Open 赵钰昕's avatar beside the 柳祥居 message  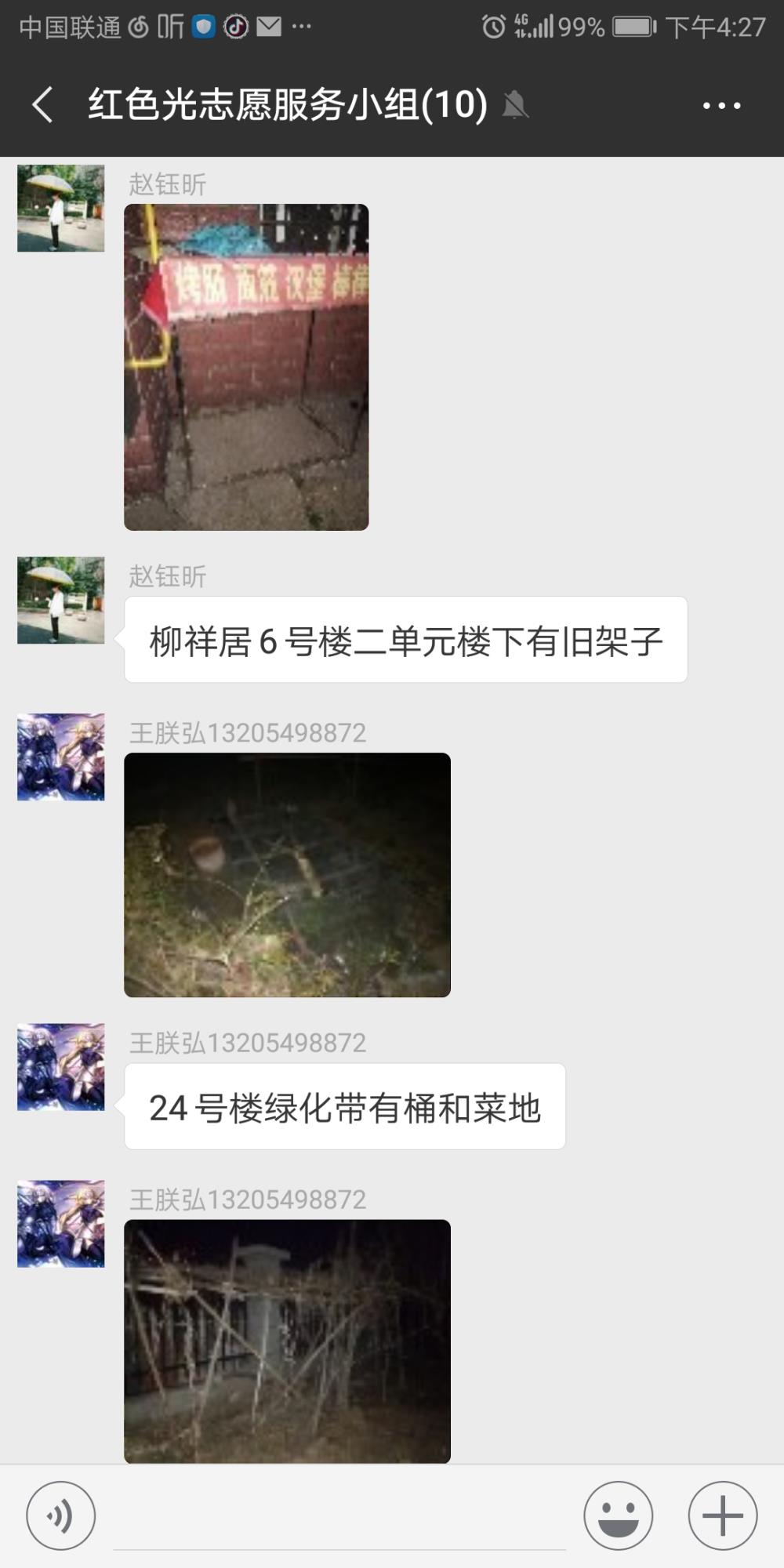(61, 601)
